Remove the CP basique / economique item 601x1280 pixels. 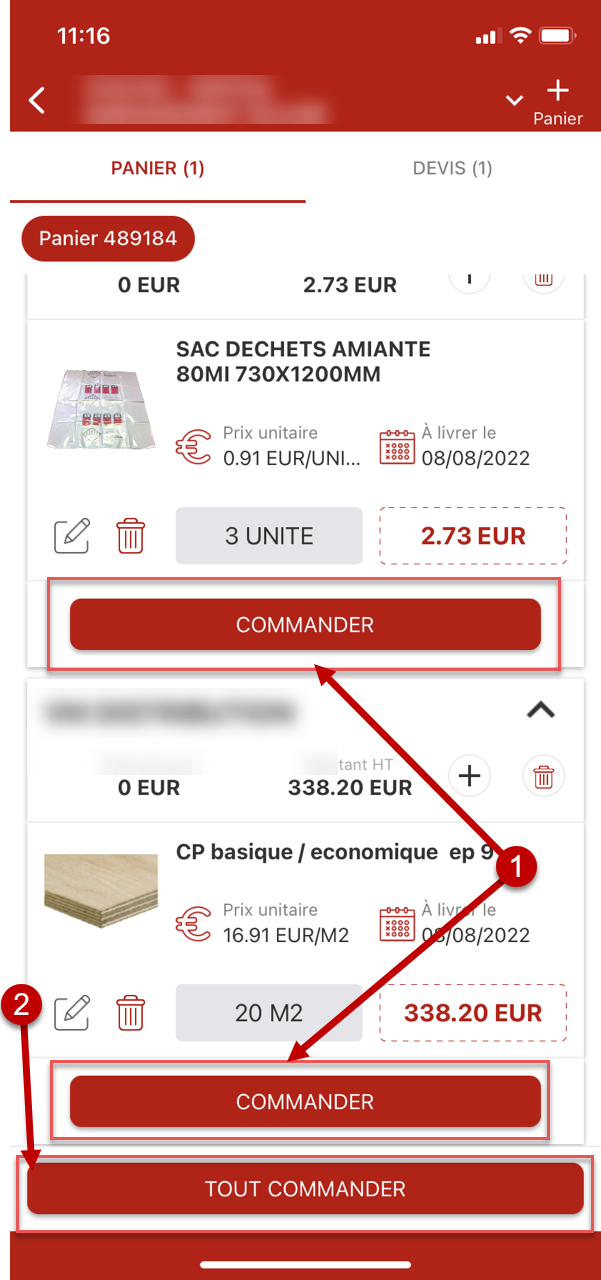pos(130,1013)
